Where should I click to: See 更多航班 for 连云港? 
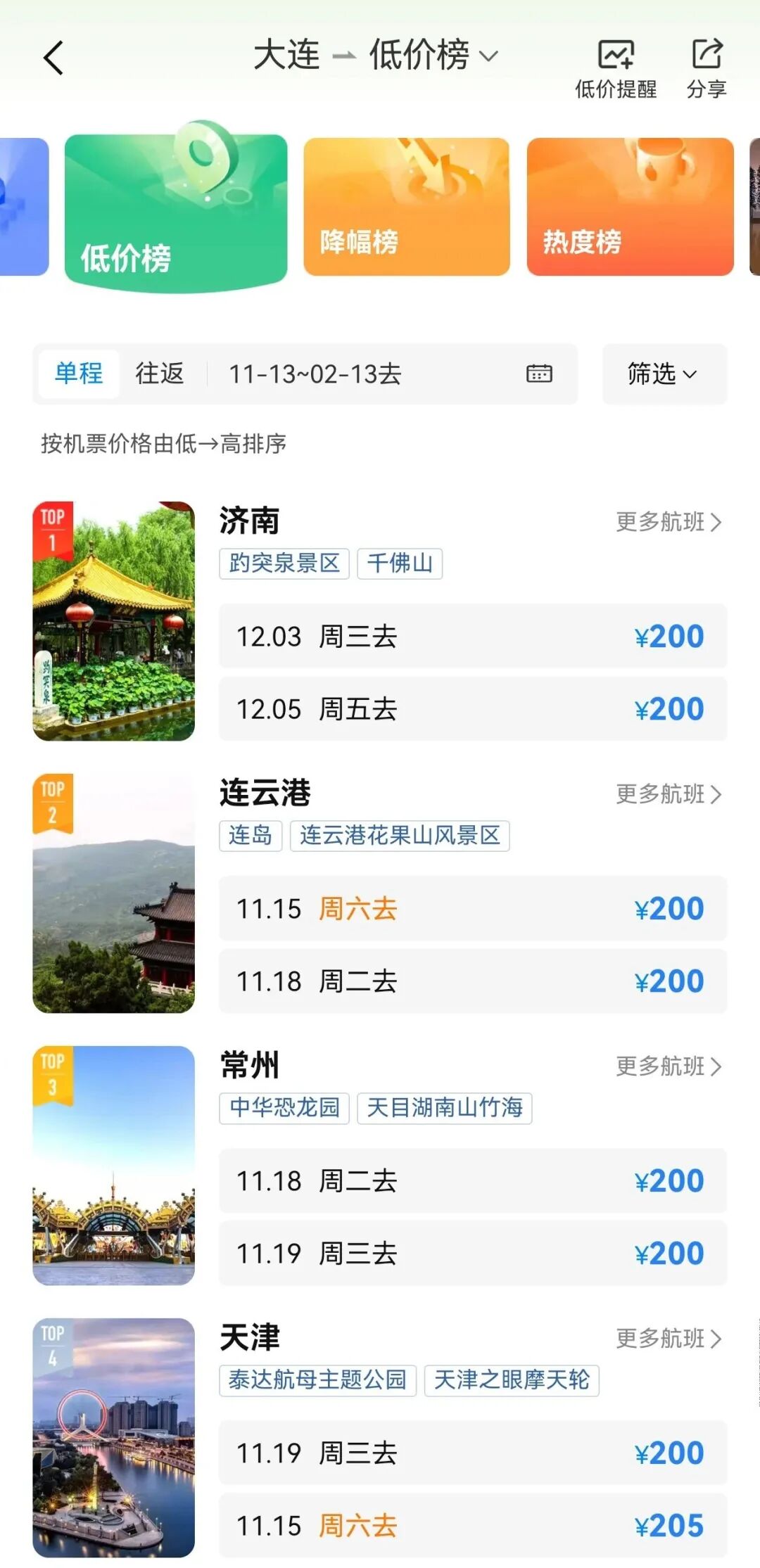[668, 794]
